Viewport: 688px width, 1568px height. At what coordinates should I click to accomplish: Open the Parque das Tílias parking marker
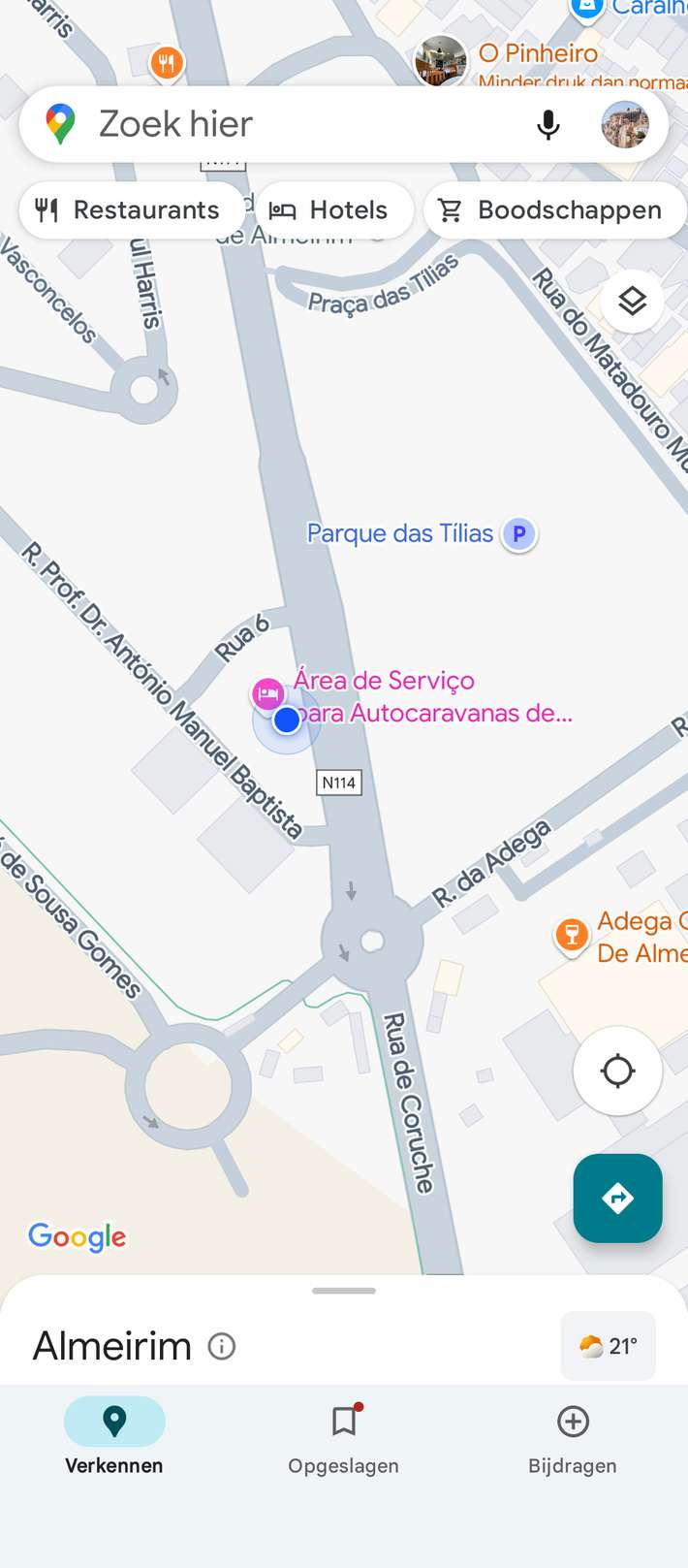coord(519,533)
